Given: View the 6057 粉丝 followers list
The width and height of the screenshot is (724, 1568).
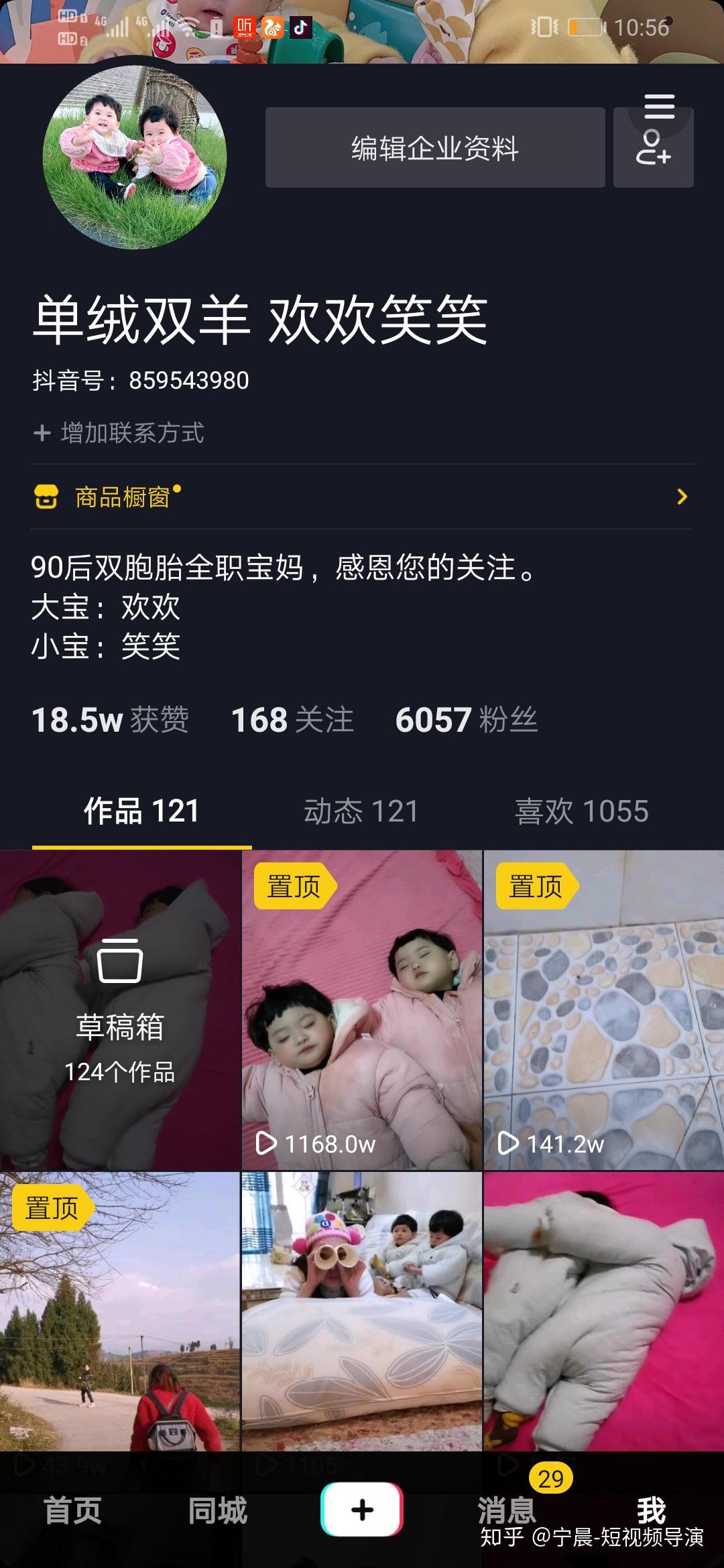Looking at the screenshot, I should [467, 720].
